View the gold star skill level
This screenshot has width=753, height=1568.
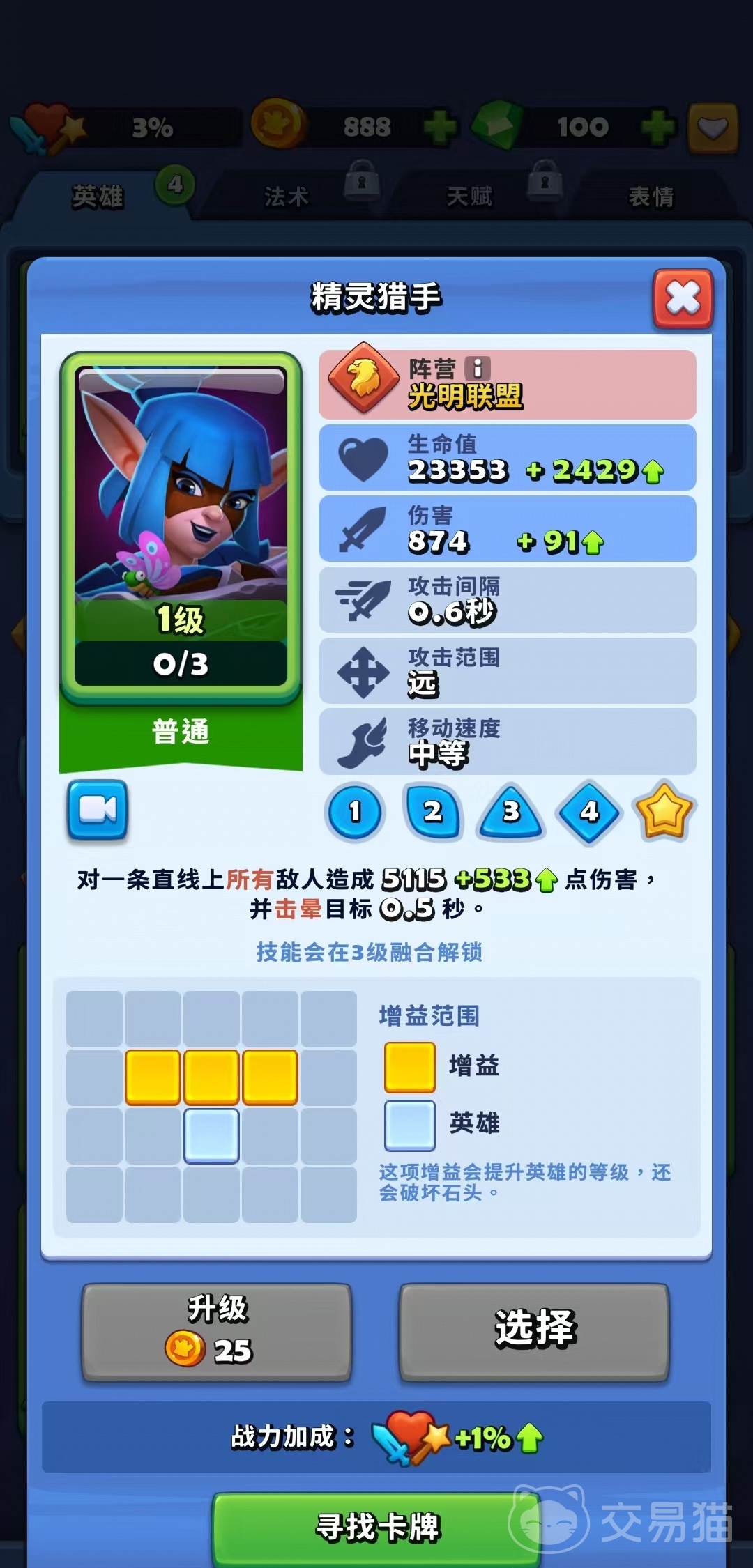click(663, 811)
